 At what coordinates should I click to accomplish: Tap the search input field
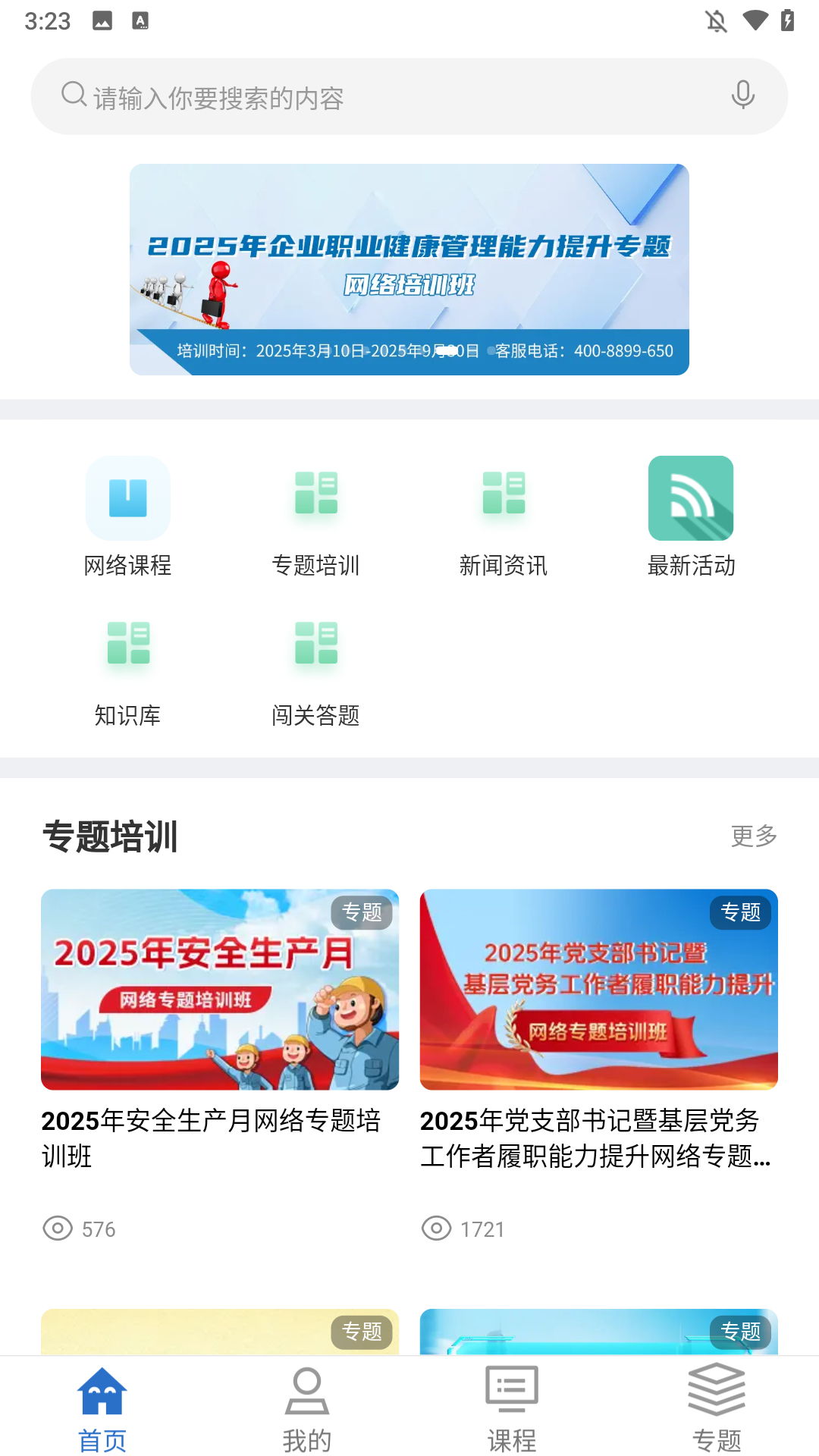[x=379, y=95]
